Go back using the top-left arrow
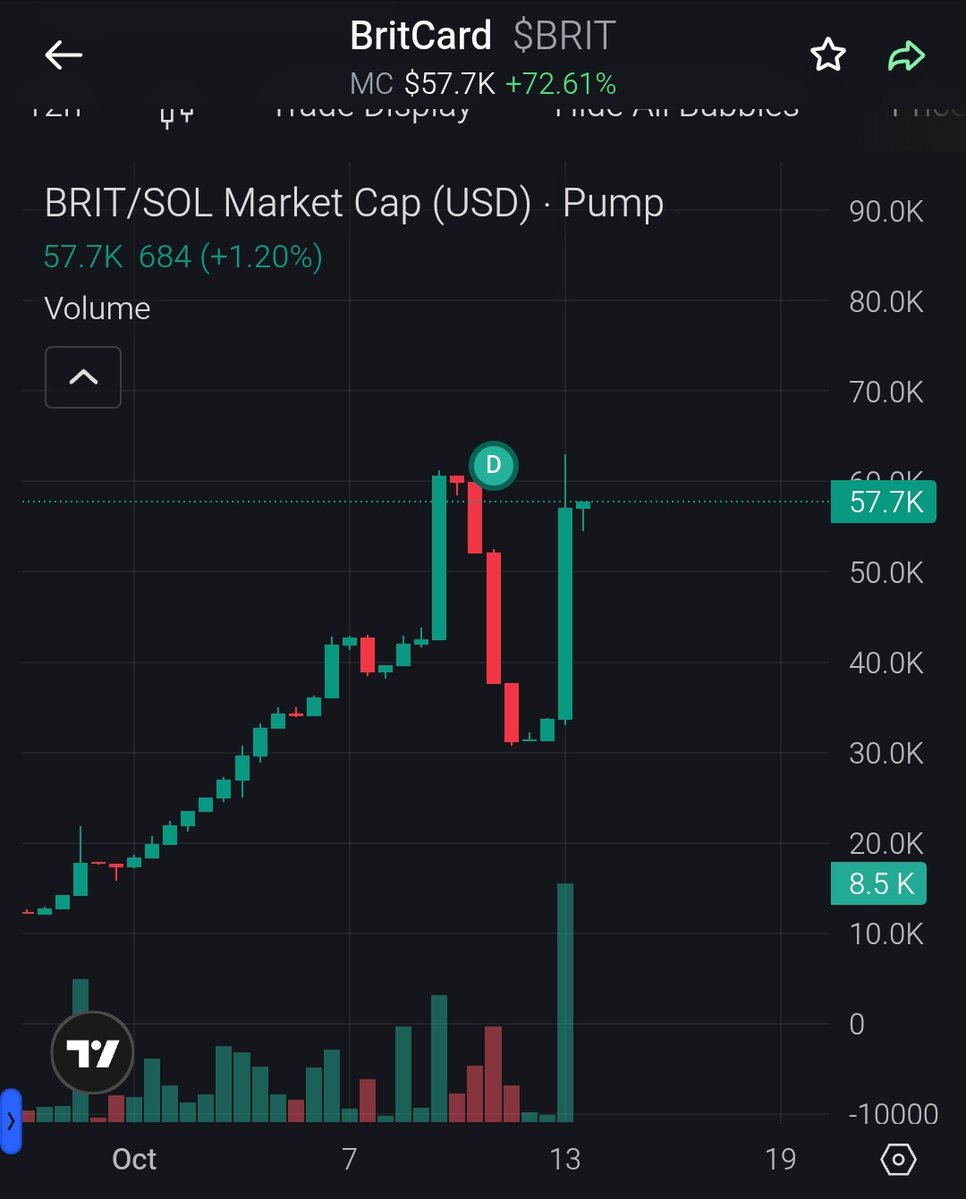966x1199 pixels. coord(63,55)
